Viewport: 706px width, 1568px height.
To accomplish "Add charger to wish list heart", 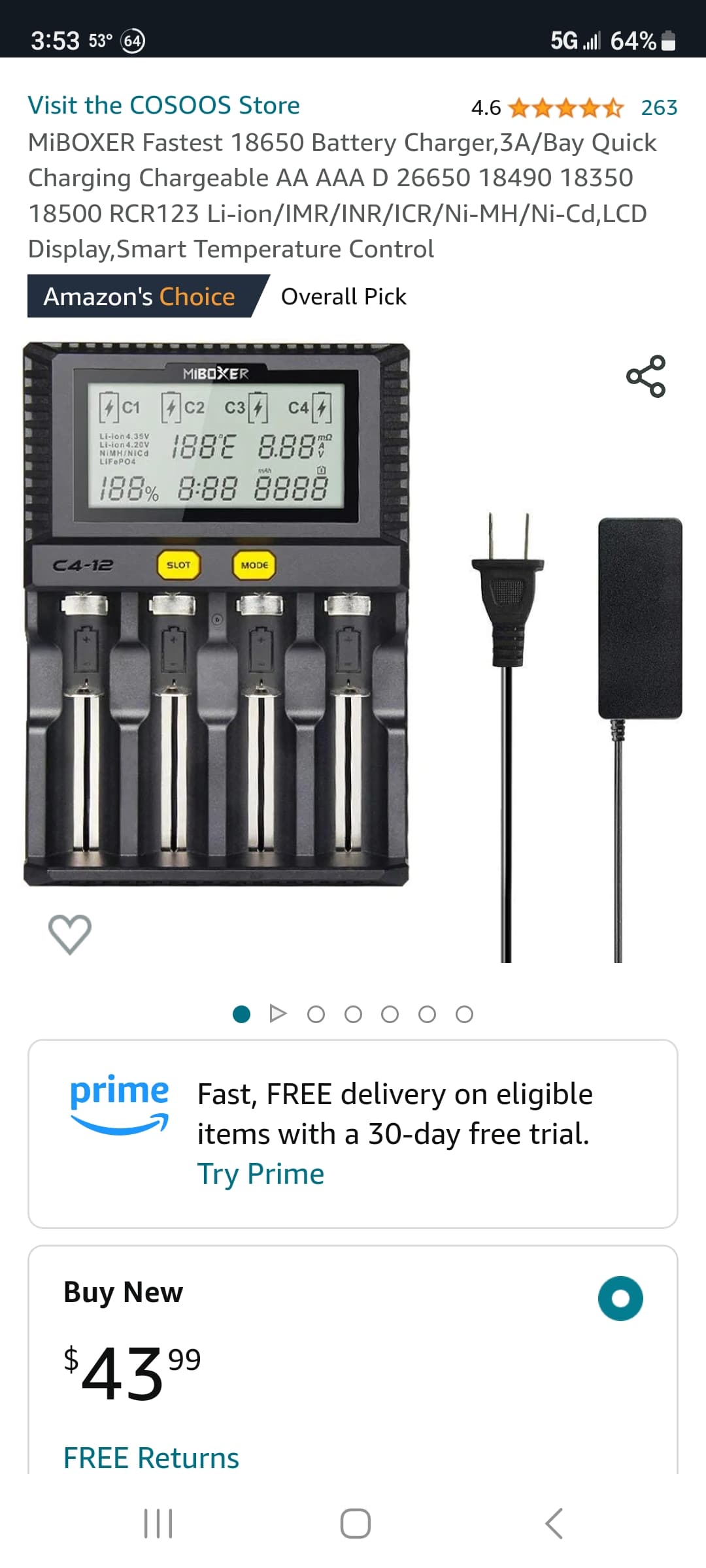I will click(x=70, y=934).
